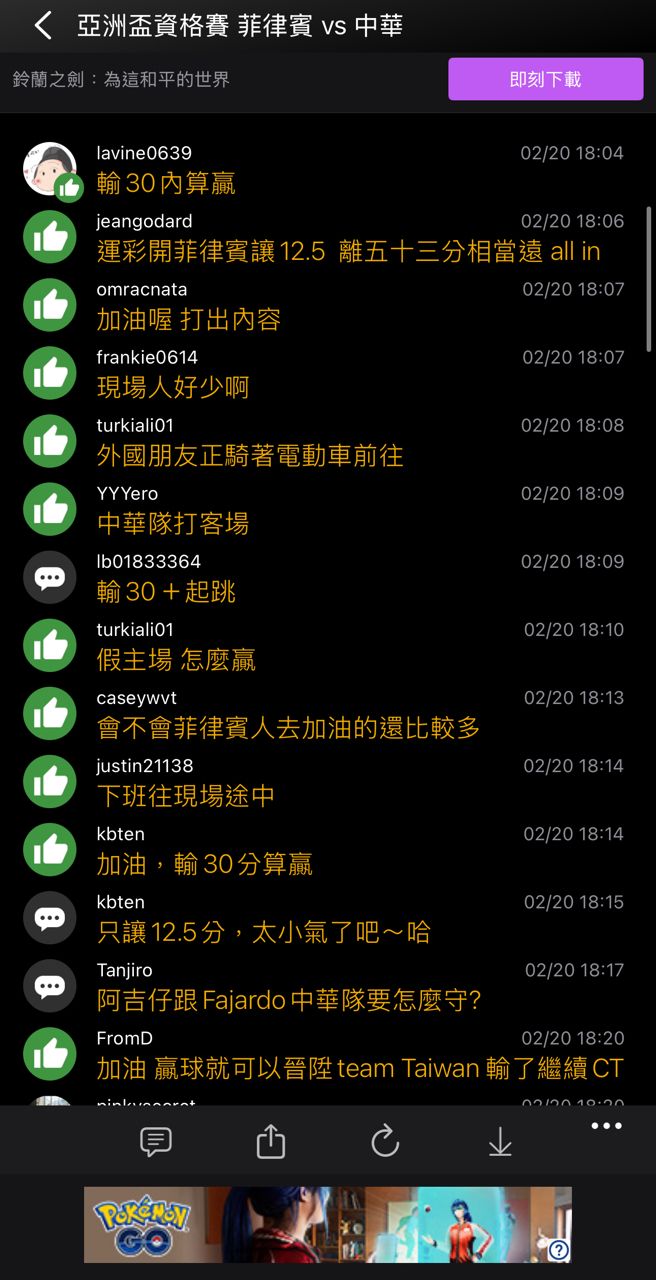Go back from the 亞洲盃資格賽 thread

(43, 26)
